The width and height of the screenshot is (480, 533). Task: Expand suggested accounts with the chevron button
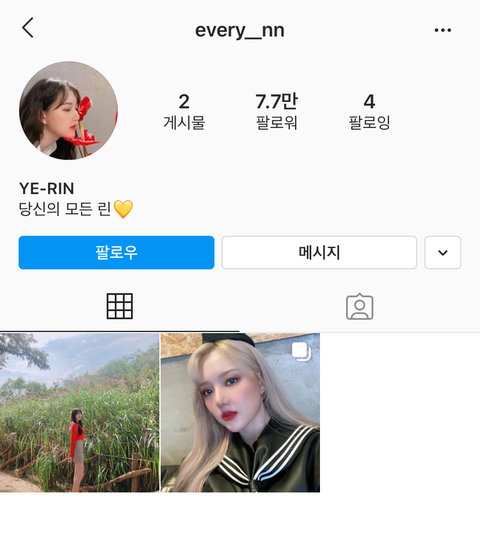pyautogui.click(x=443, y=253)
